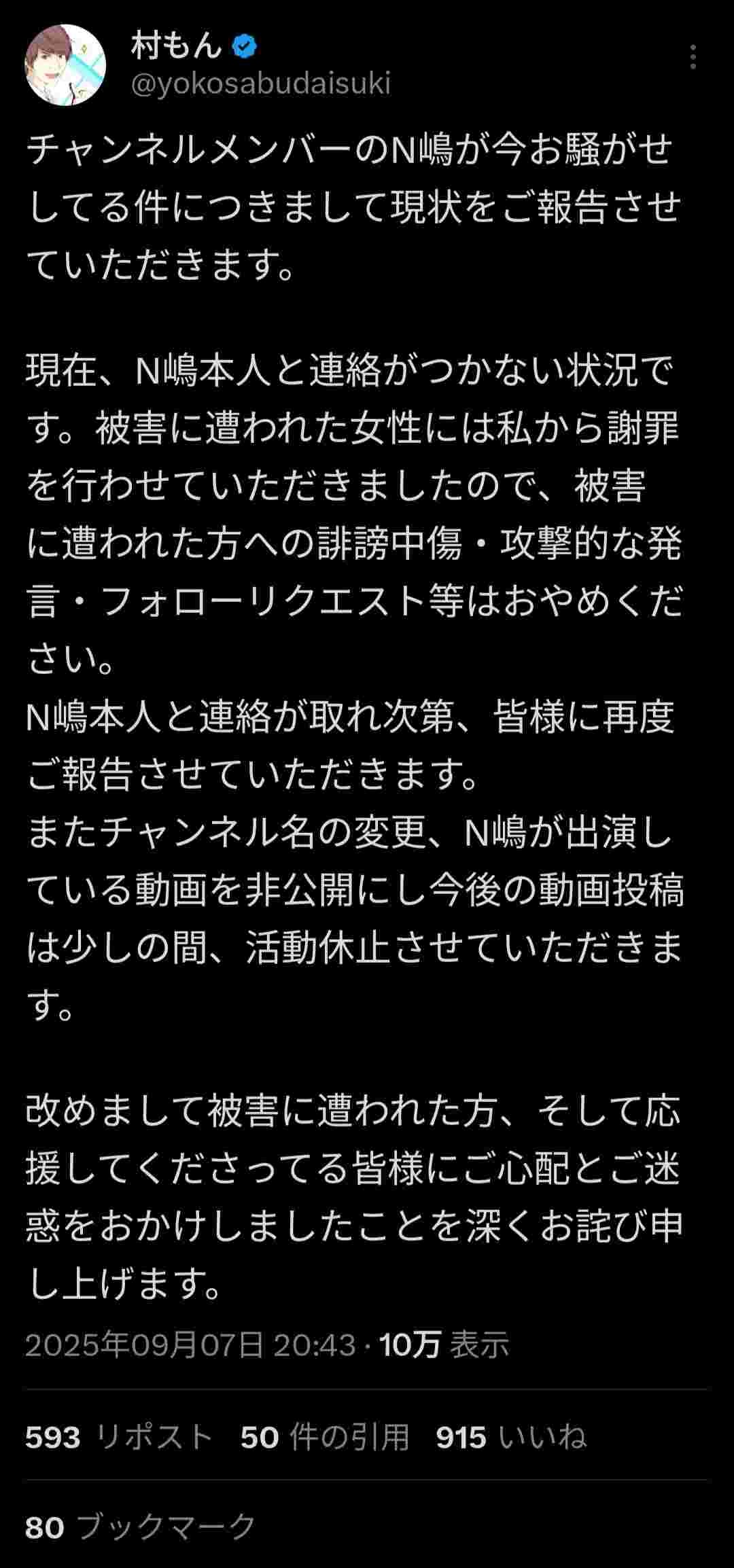Open 村もん's profile picture
This screenshot has width=734, height=1568.
[x=66, y=65]
